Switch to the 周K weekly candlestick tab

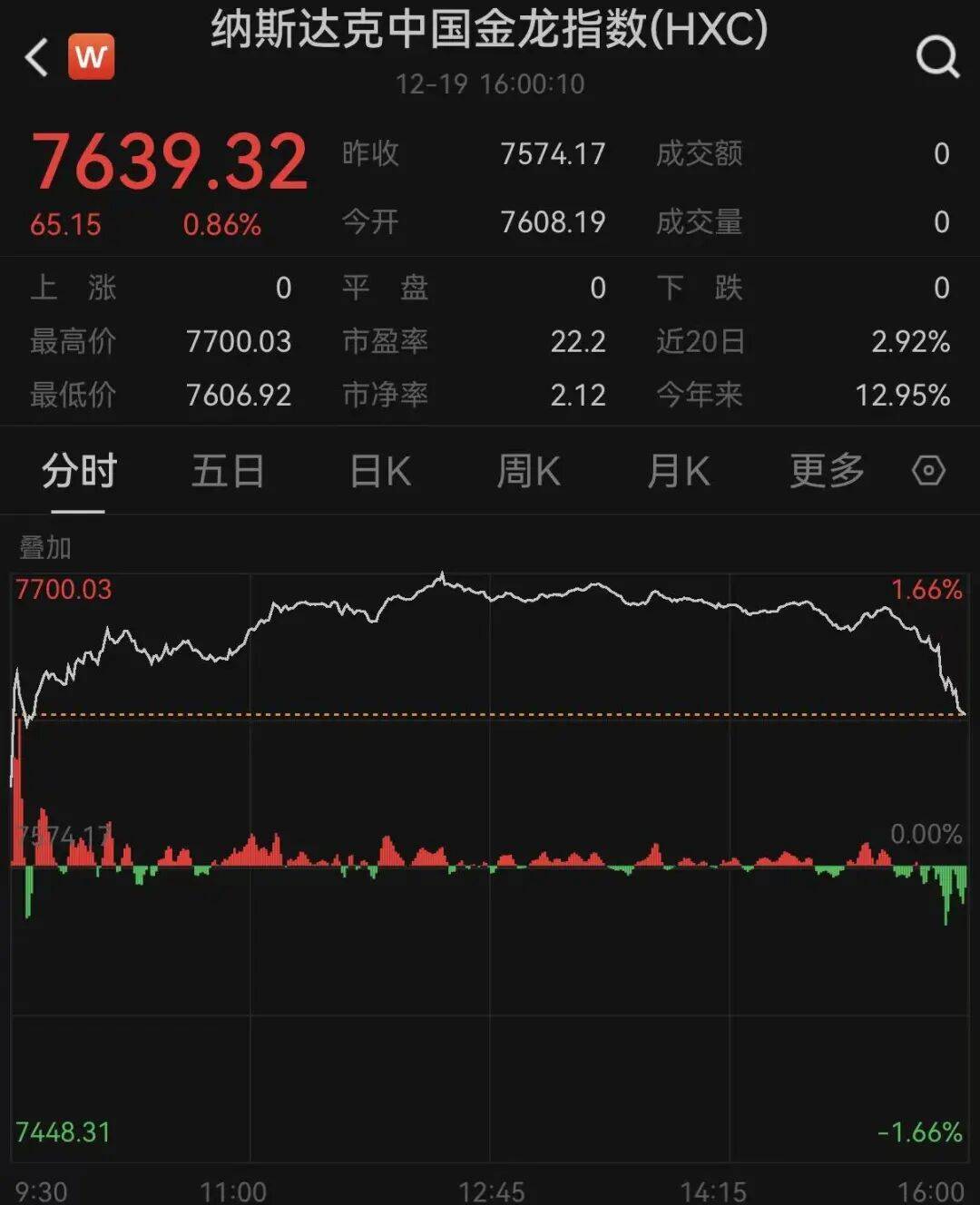[528, 471]
